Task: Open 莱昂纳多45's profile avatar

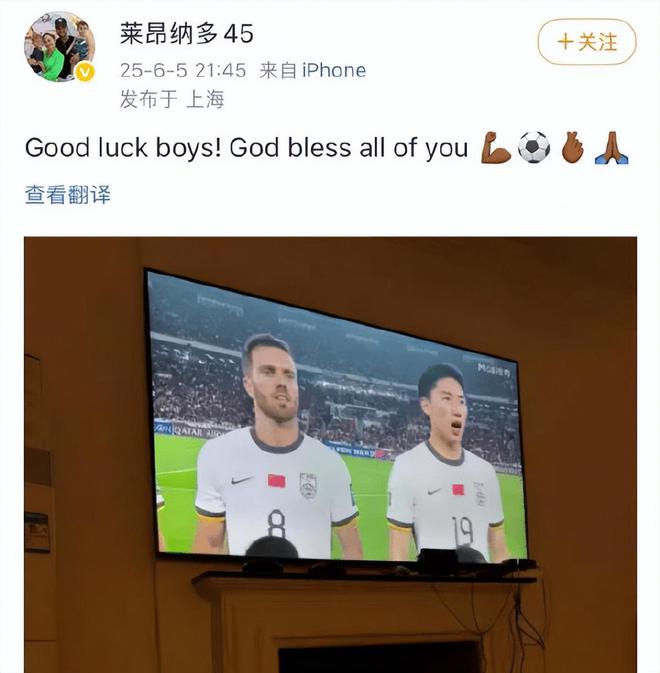Action: tap(60, 47)
